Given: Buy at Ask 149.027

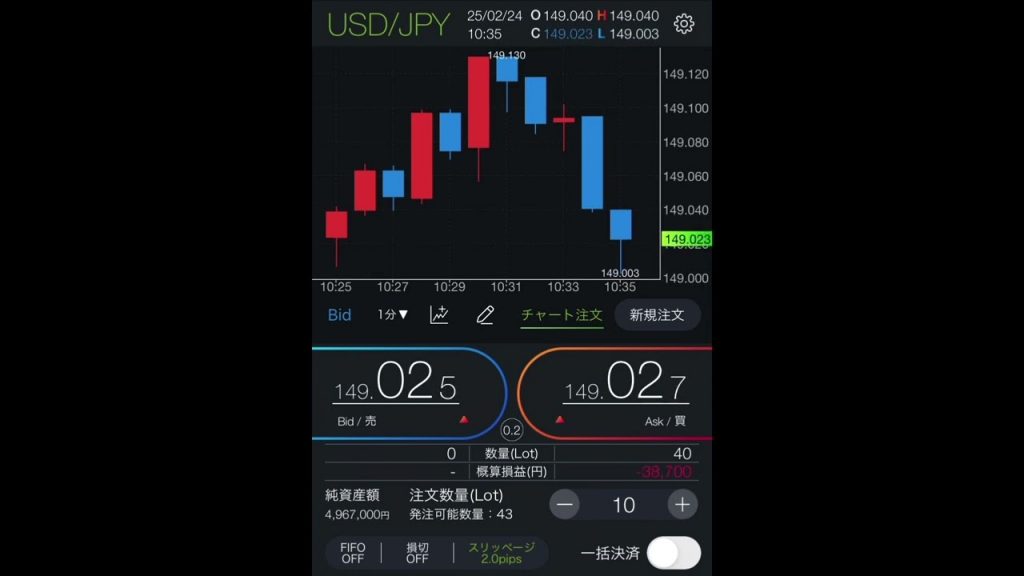Looking at the screenshot, I should point(615,393).
